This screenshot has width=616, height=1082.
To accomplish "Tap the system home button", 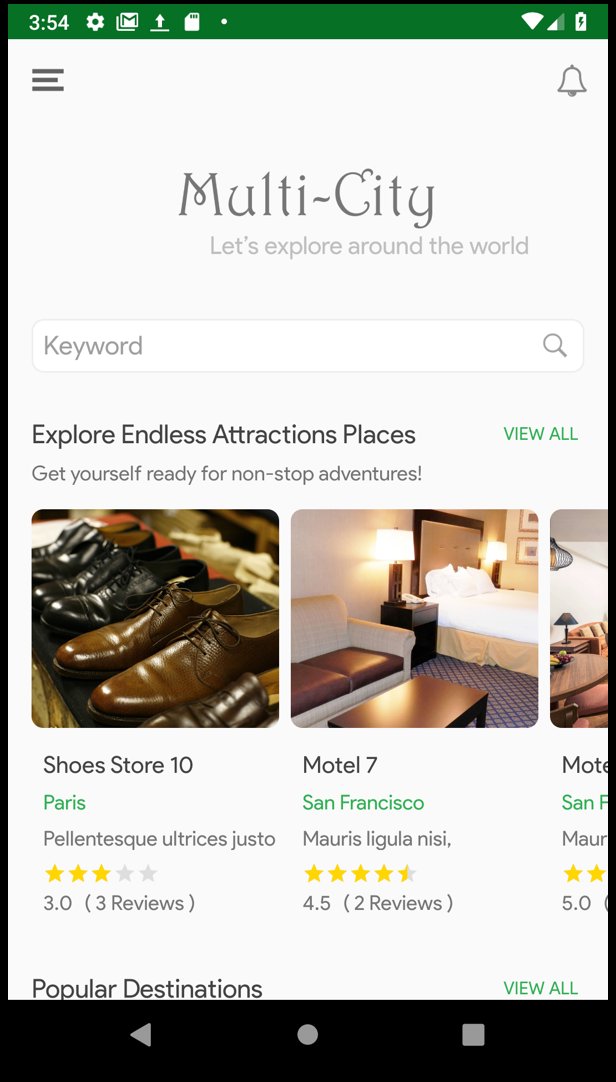I will point(308,1035).
